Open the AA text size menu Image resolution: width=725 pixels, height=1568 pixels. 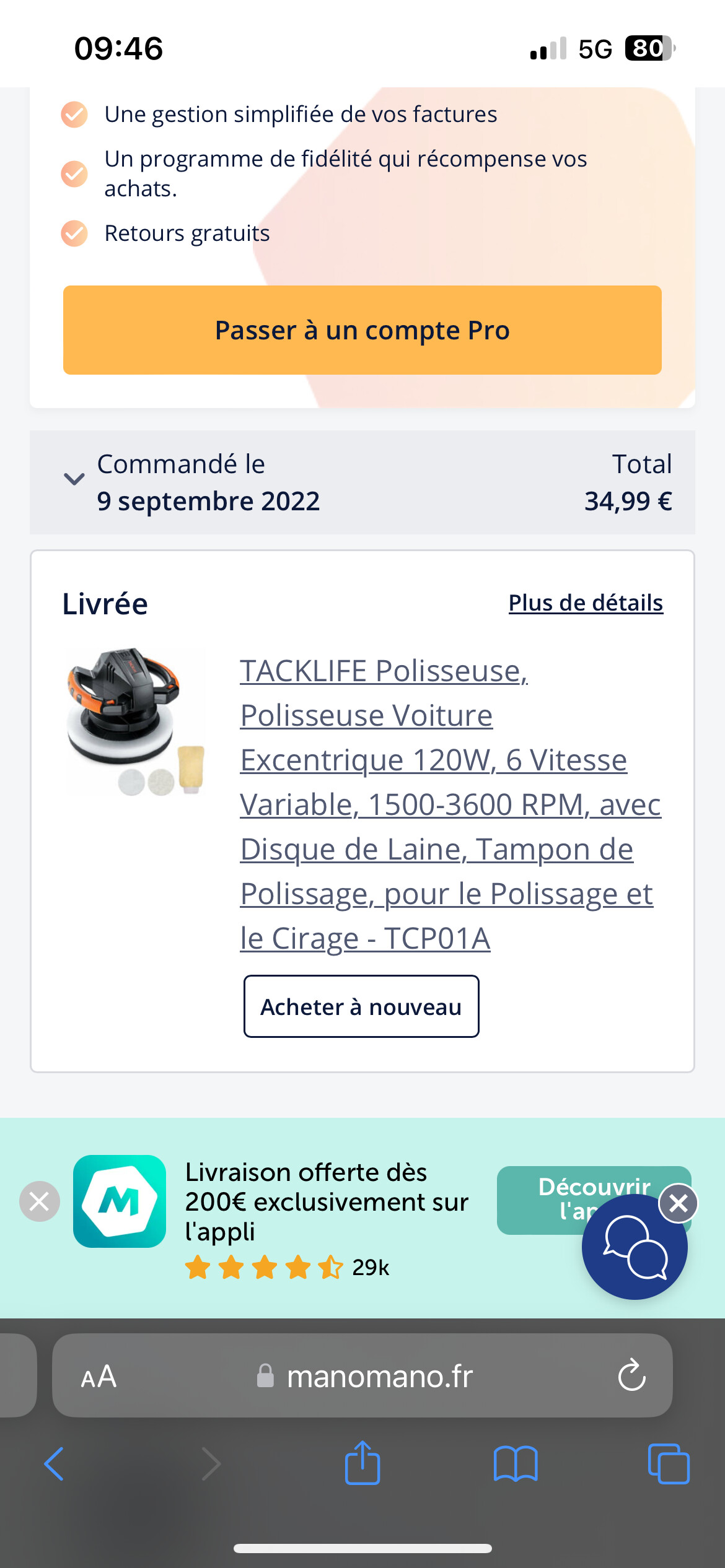click(x=99, y=1377)
